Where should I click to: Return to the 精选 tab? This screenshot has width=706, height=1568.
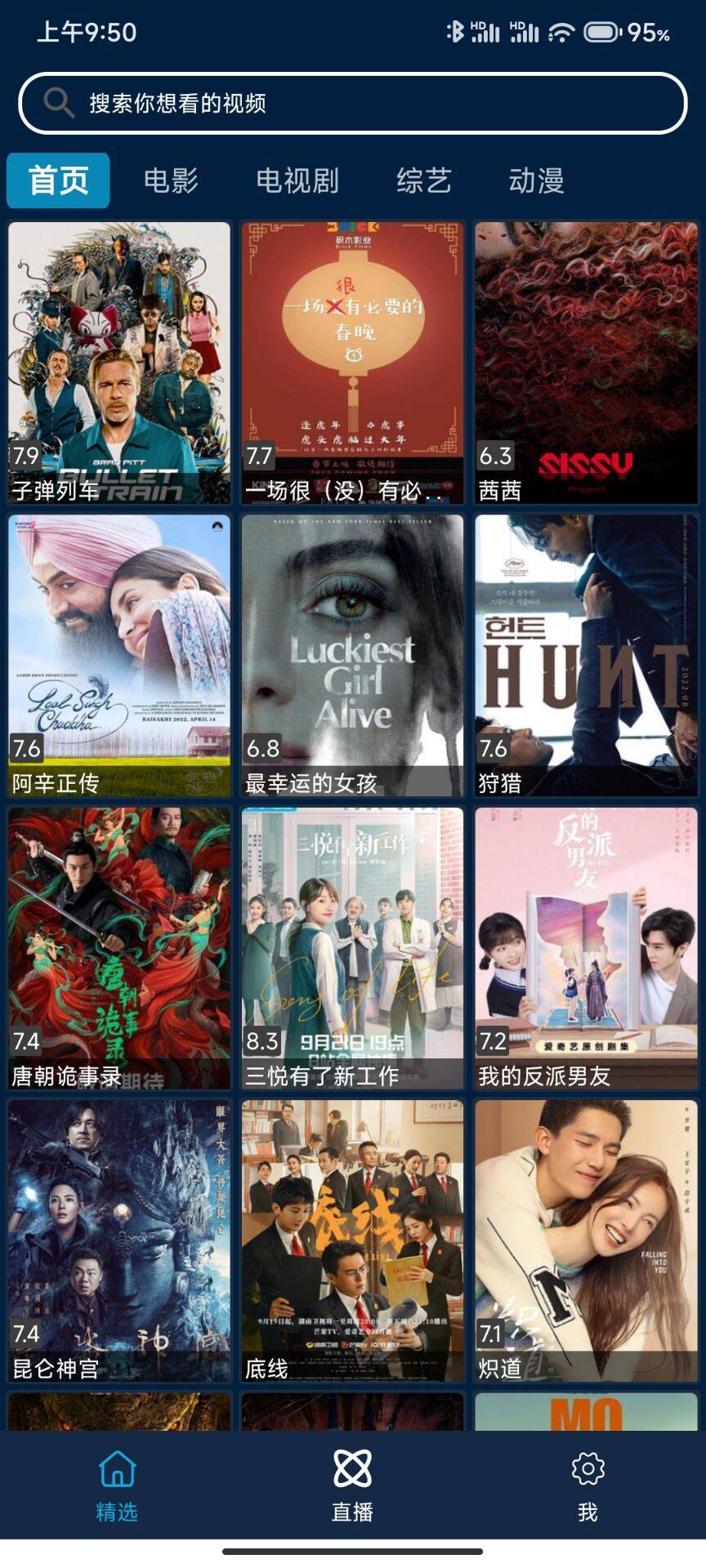(117, 1485)
